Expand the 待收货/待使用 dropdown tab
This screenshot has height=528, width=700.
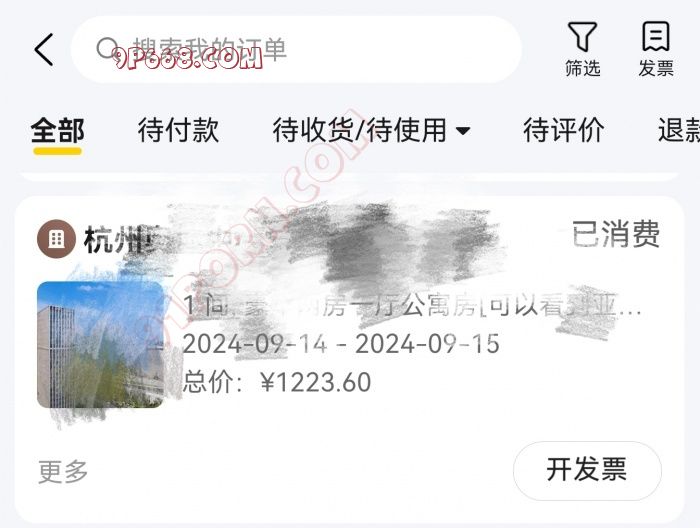click(x=371, y=130)
